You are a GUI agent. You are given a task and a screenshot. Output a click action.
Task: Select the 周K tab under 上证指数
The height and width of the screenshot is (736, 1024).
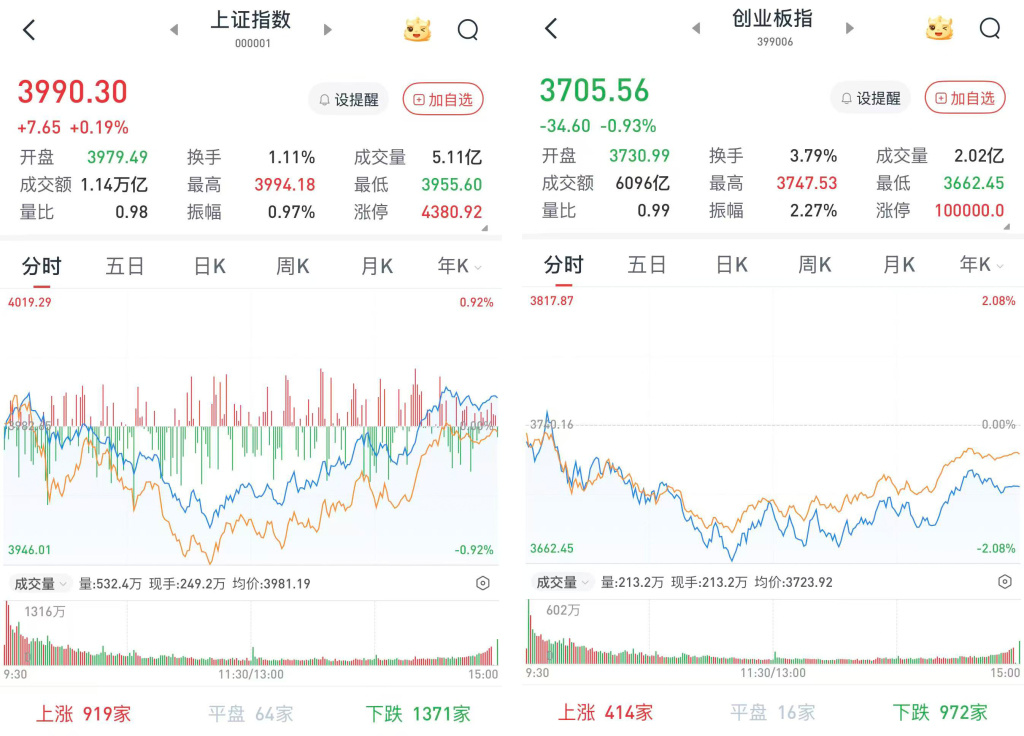[293, 266]
